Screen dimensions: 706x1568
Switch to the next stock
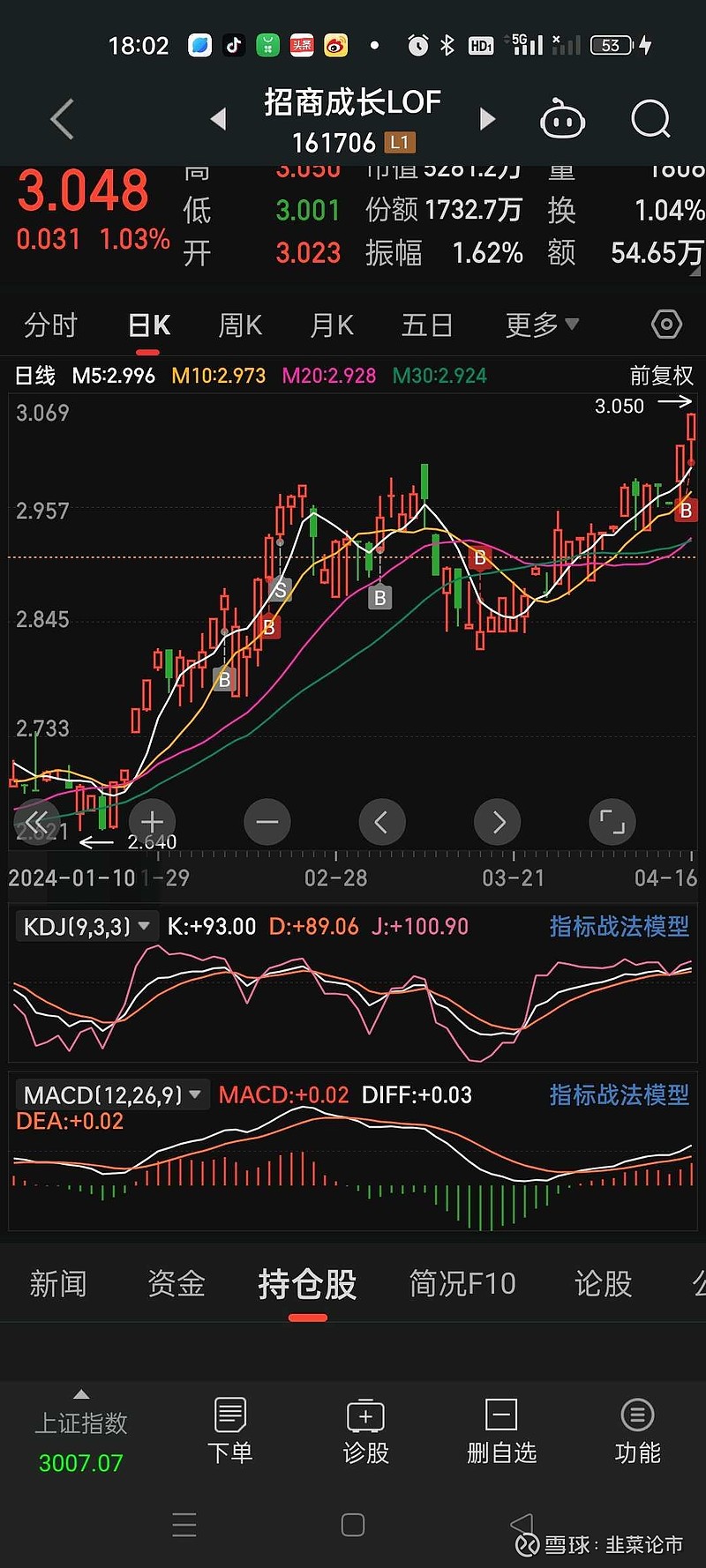coord(487,119)
